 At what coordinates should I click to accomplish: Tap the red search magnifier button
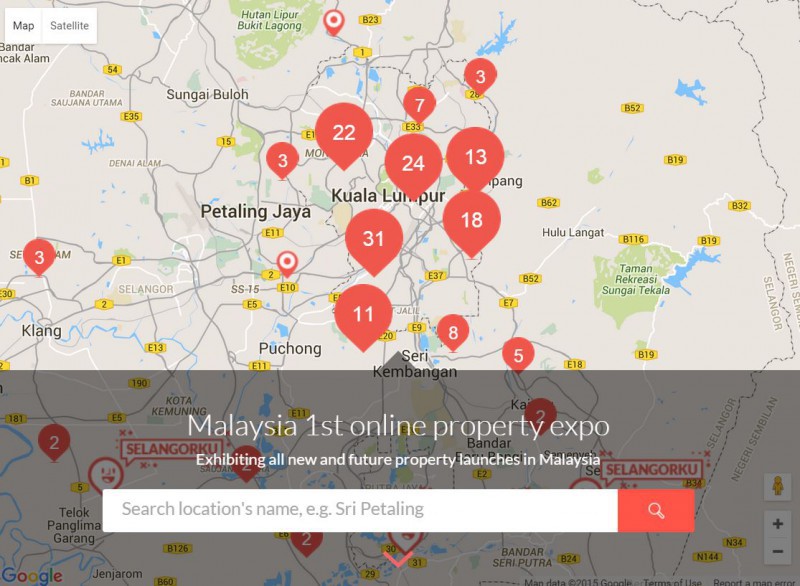(656, 510)
